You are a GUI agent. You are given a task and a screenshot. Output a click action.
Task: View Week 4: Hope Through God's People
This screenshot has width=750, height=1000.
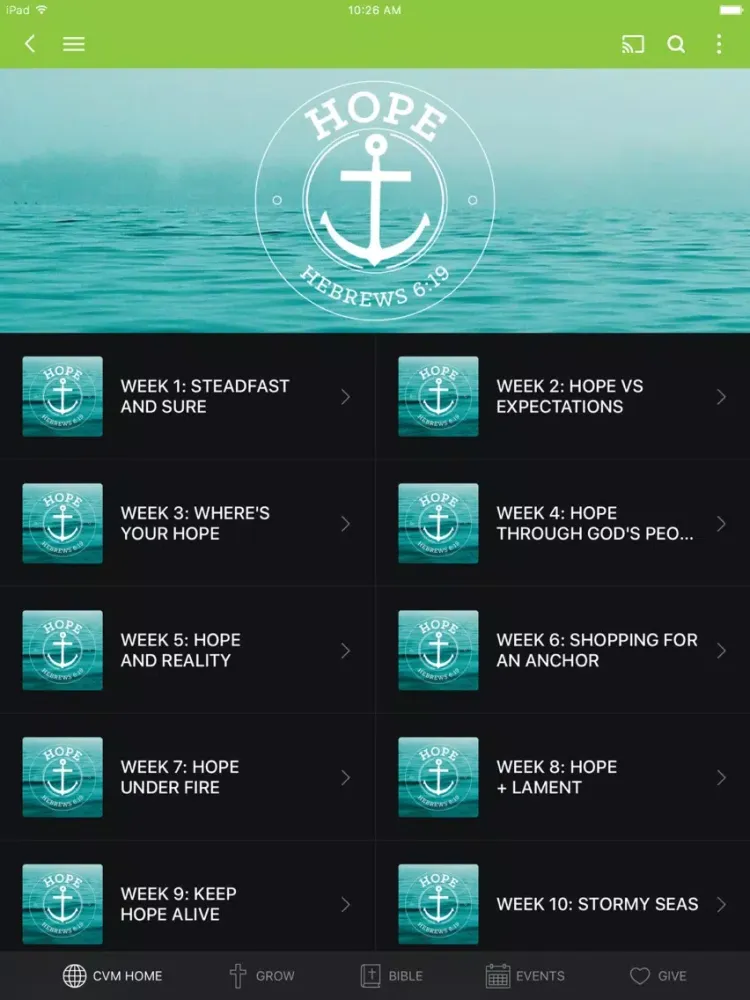(x=562, y=523)
